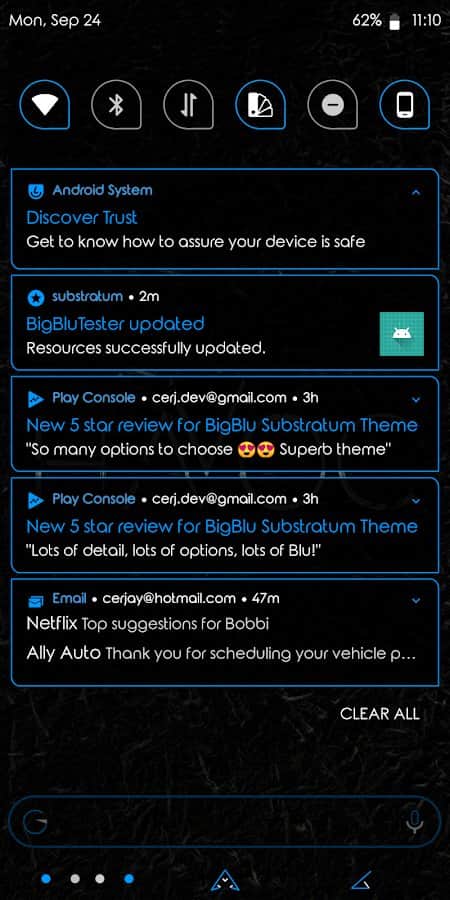Open the Google search bar
The width and height of the screenshot is (450, 900).
pos(225,822)
